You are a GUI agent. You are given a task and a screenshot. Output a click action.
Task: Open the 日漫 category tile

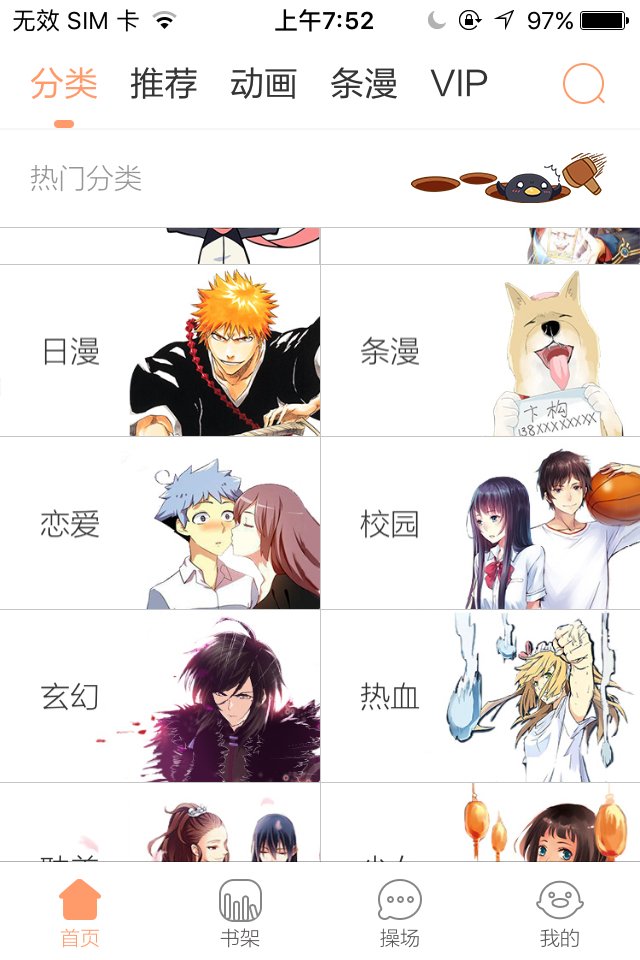click(x=160, y=351)
